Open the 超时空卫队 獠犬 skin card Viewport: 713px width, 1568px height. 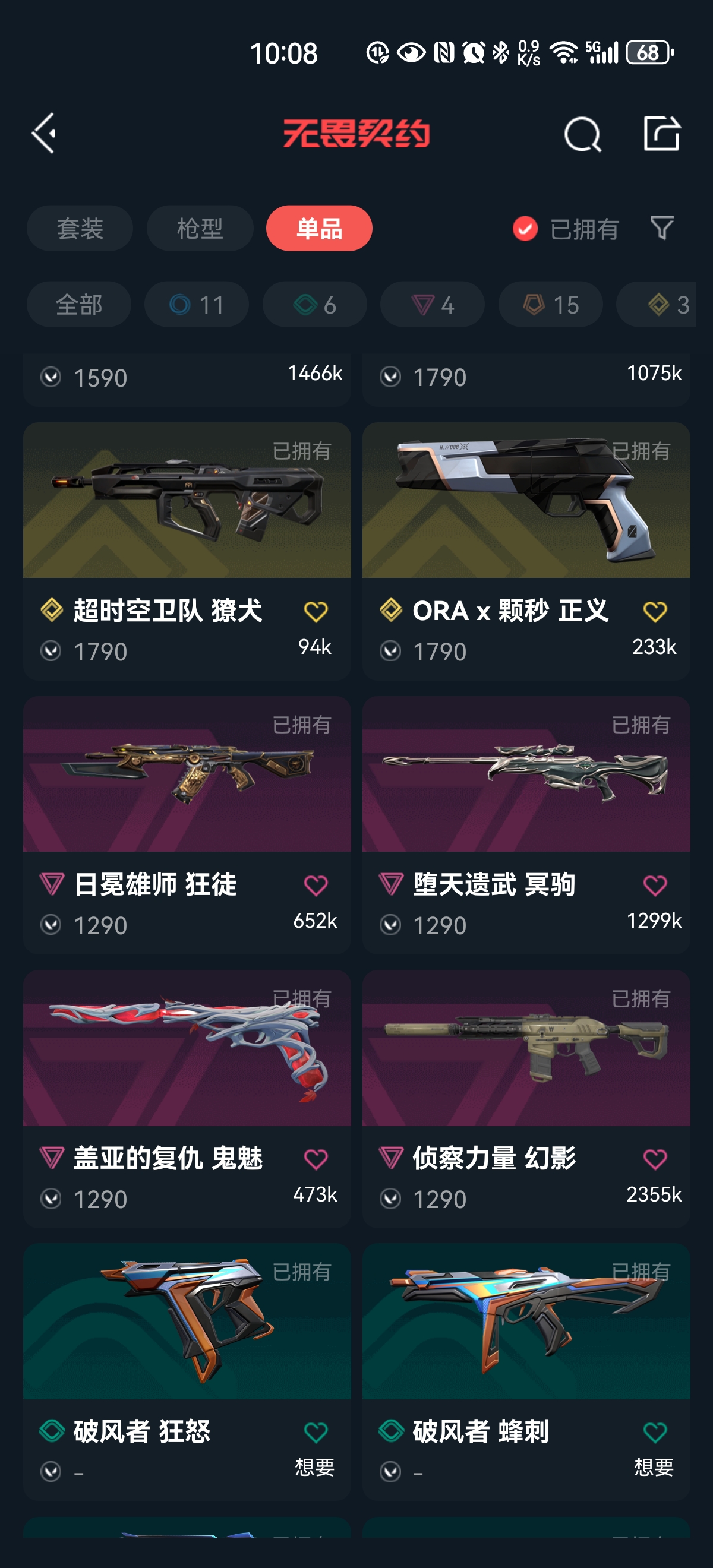click(187, 552)
